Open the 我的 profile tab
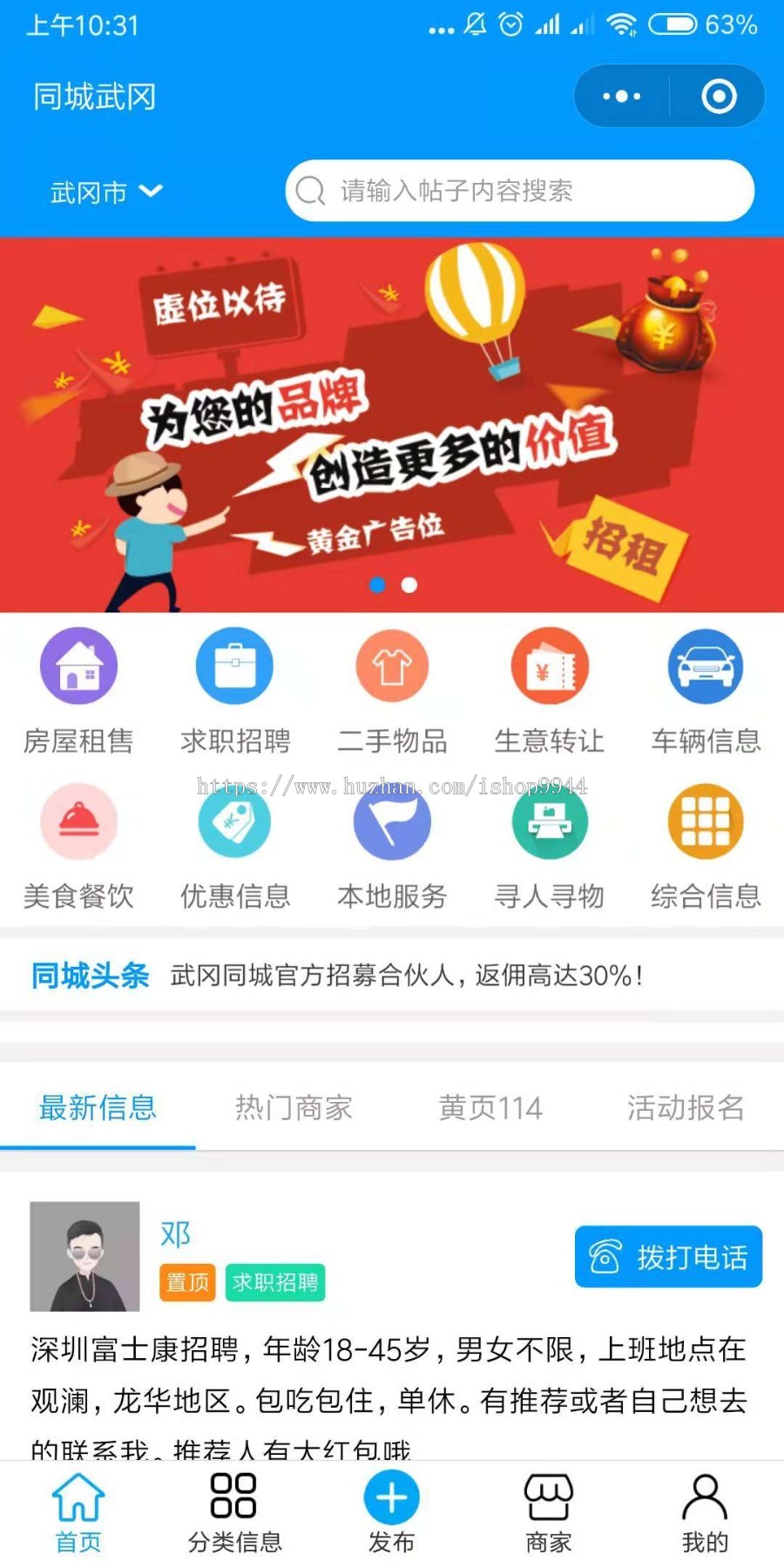The height and width of the screenshot is (1568, 784). pyautogui.click(x=706, y=1512)
